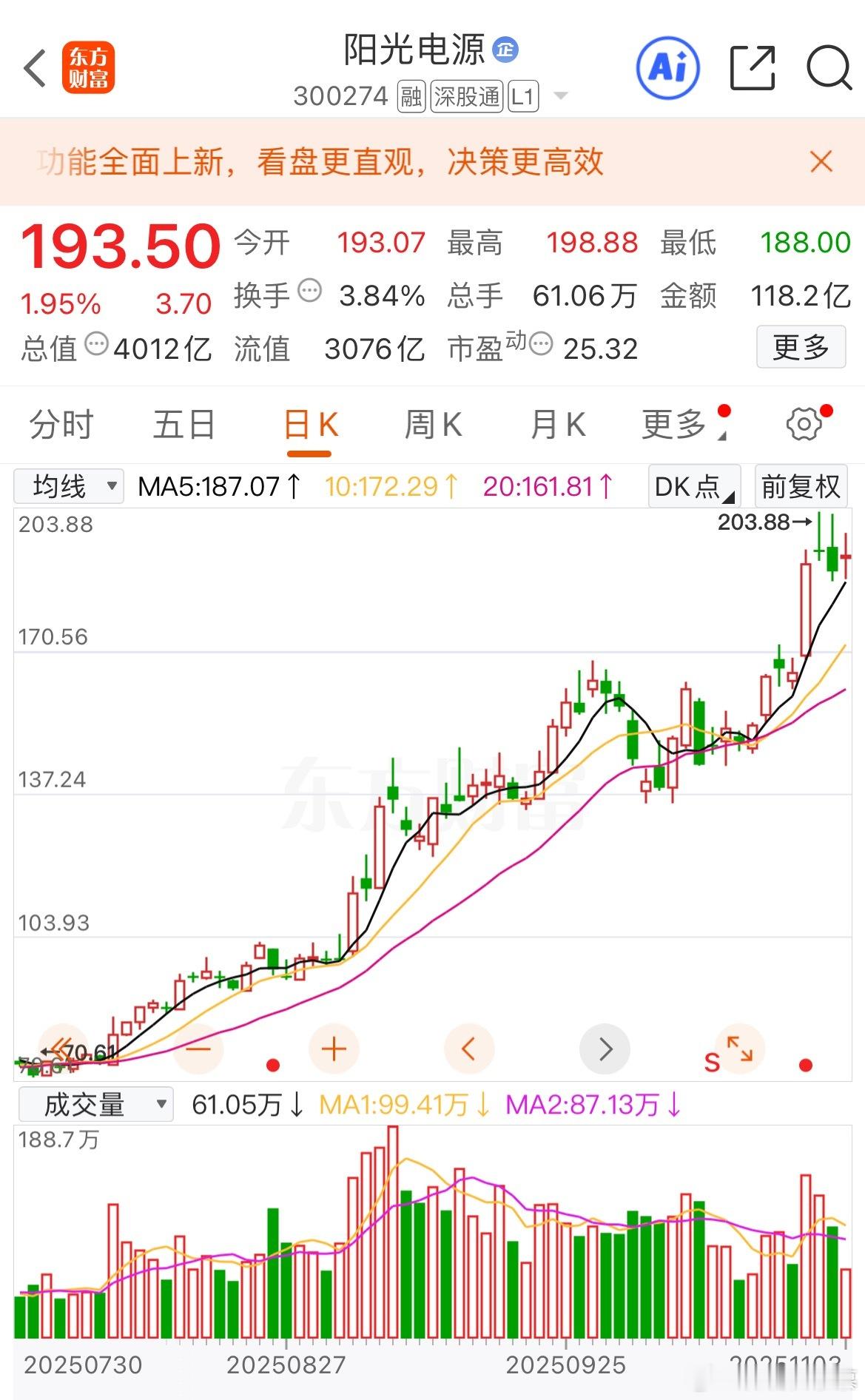This screenshot has width=865, height=1400.
Task: Zoom in on the candlestick chart
Action: pyautogui.click(x=333, y=1049)
